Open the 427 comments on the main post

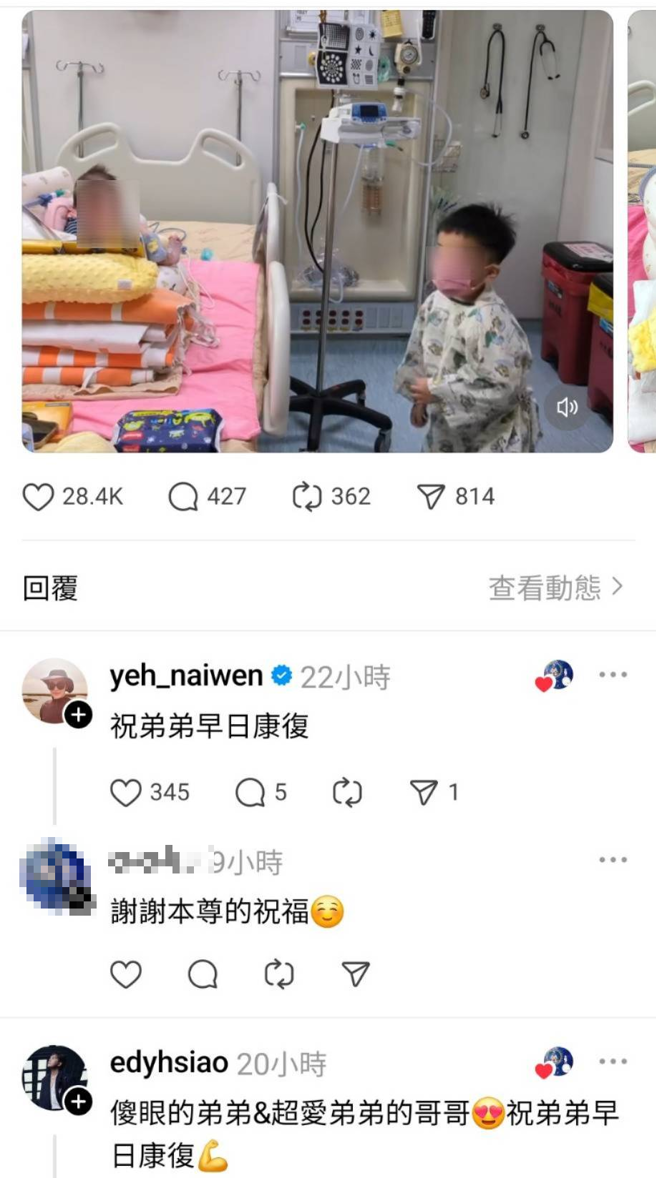coord(183,496)
